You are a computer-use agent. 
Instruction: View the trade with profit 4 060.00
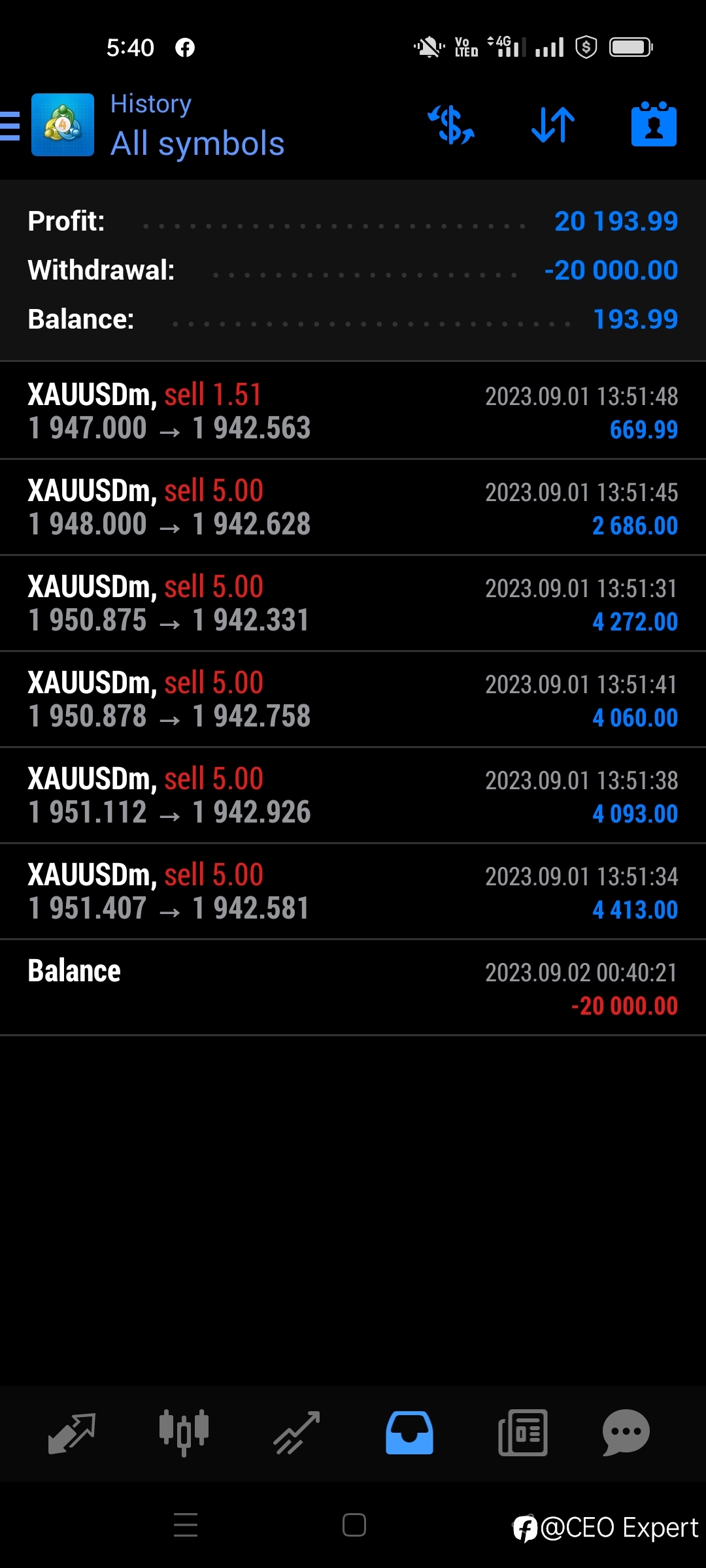click(353, 699)
